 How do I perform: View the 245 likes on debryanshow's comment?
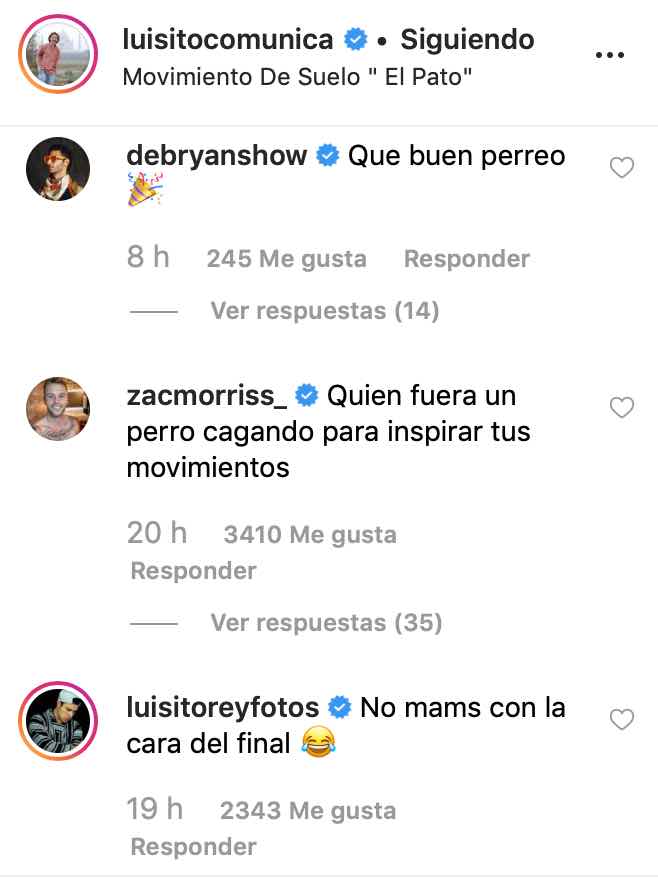[286, 259]
